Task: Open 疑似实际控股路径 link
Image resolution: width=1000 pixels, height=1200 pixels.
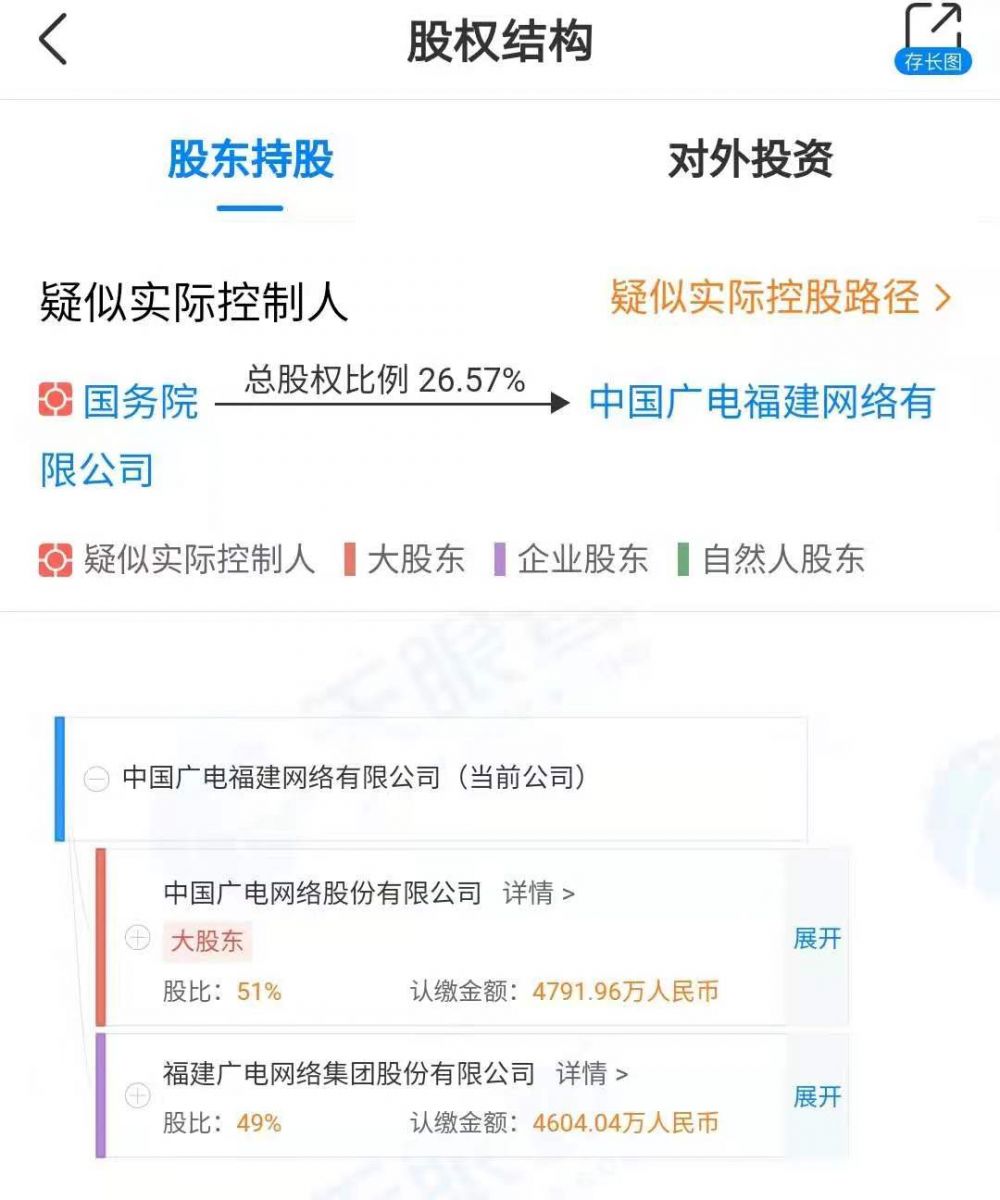Action: pos(780,297)
